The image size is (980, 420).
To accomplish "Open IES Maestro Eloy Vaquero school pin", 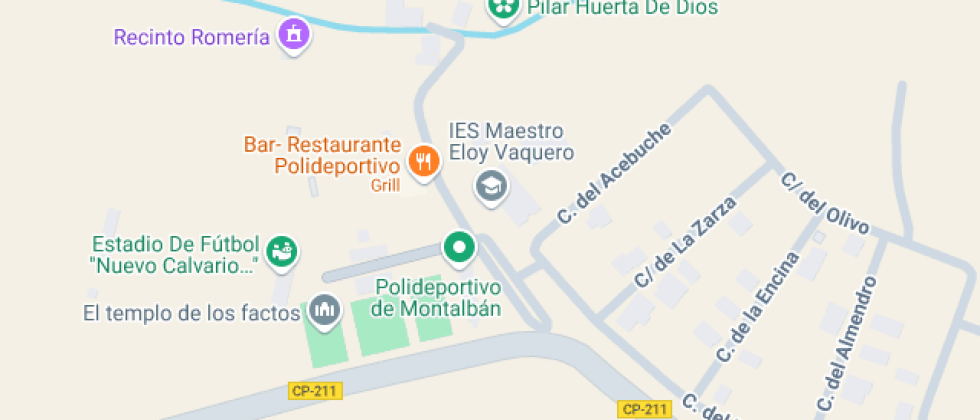I will 490,186.
